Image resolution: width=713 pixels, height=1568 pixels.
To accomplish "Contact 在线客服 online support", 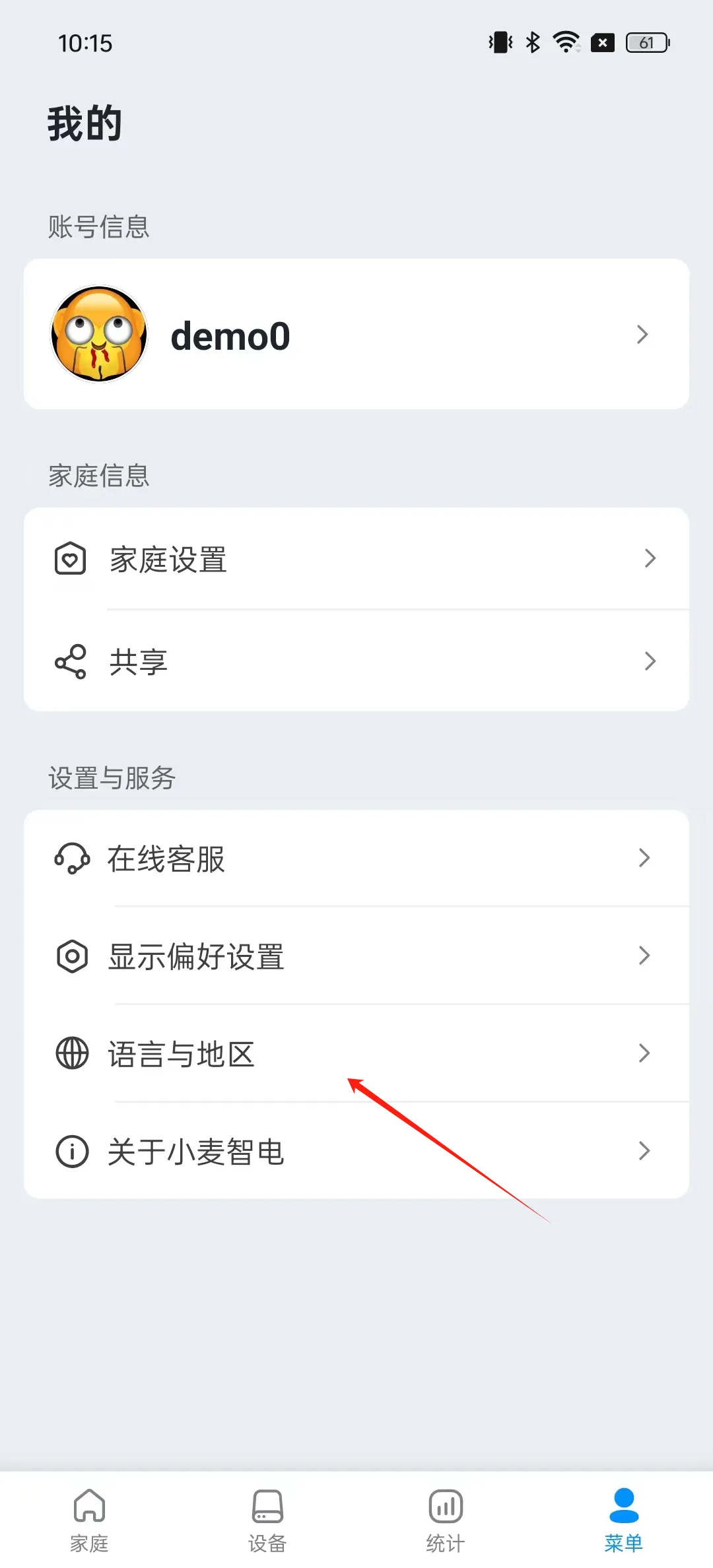I will click(356, 859).
